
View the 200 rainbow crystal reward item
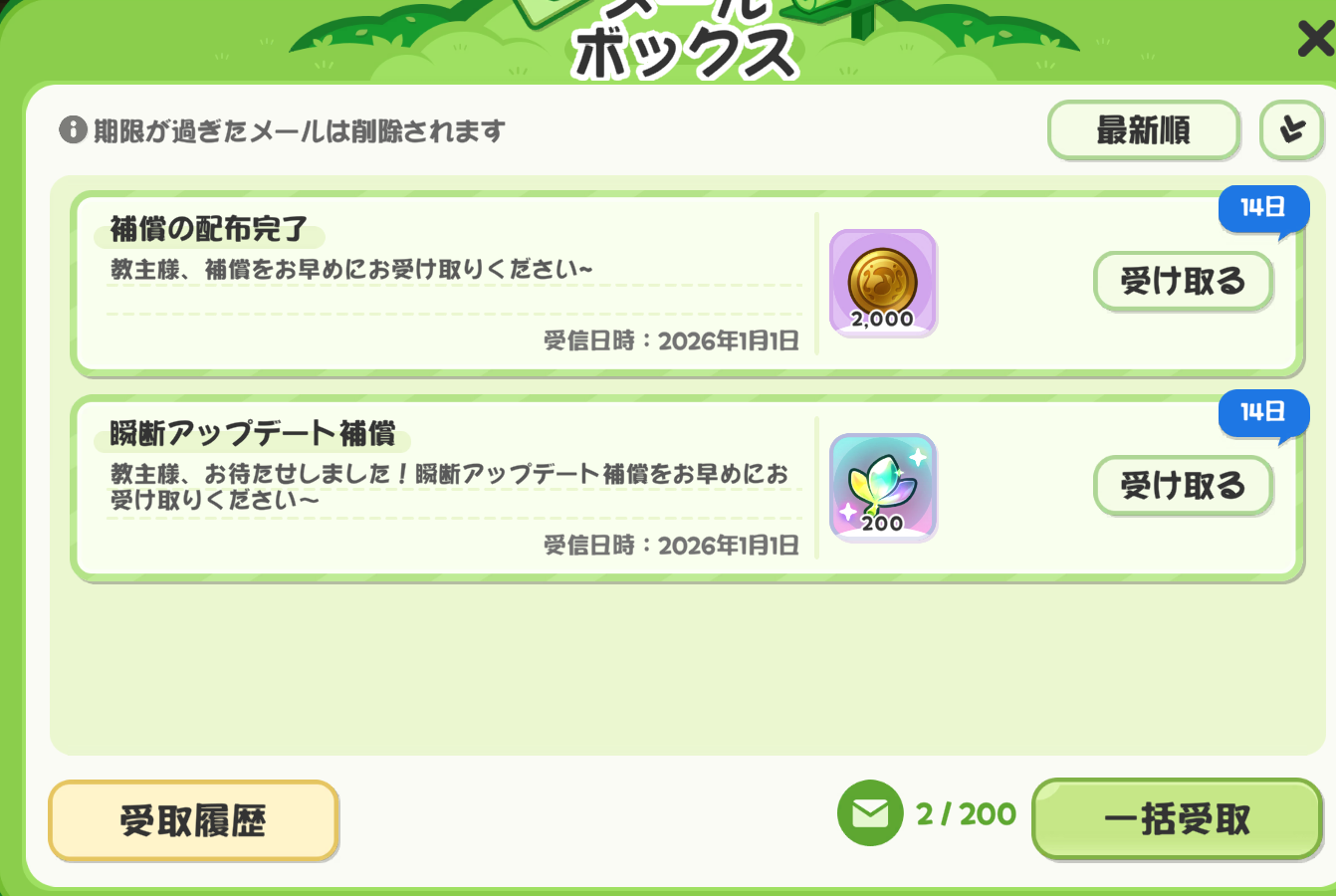pos(883,487)
